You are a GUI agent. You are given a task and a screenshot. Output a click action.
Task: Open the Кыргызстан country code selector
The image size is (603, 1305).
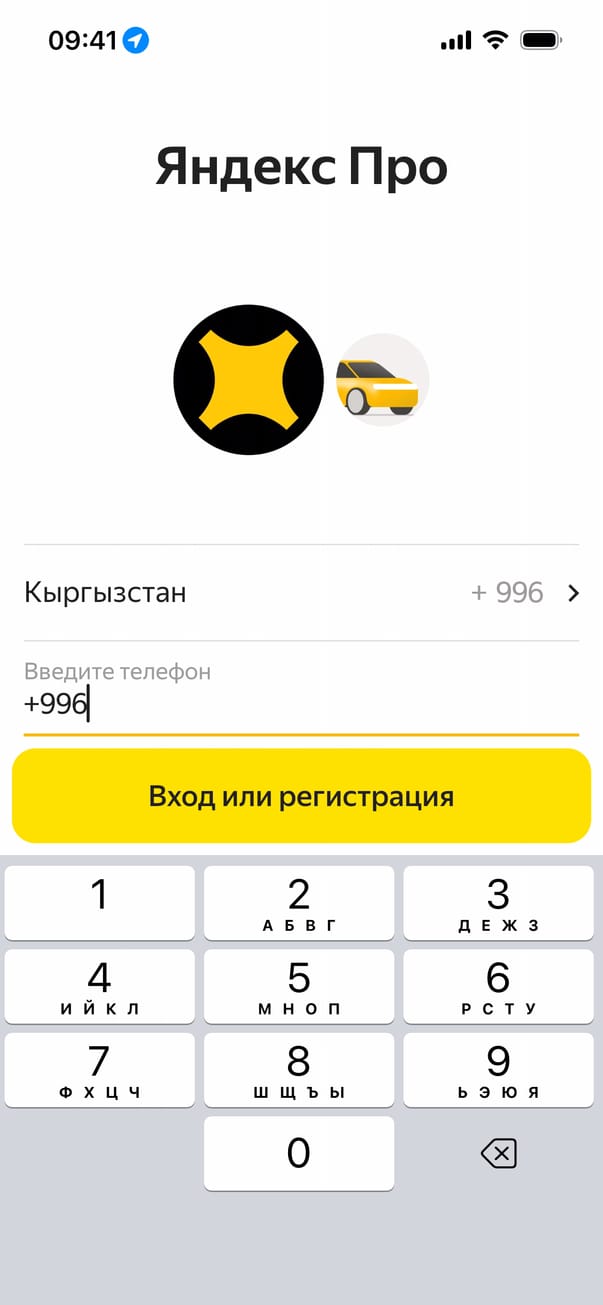pos(301,593)
